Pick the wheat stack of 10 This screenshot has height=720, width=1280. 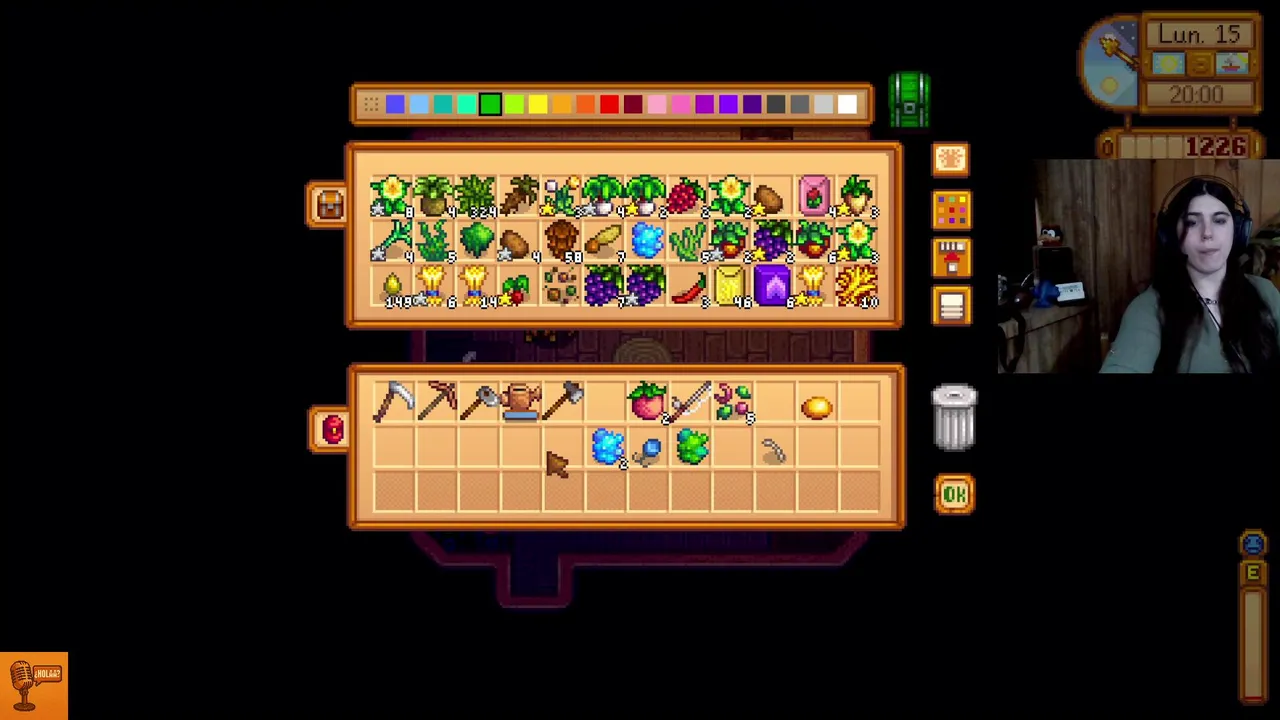[857, 288]
